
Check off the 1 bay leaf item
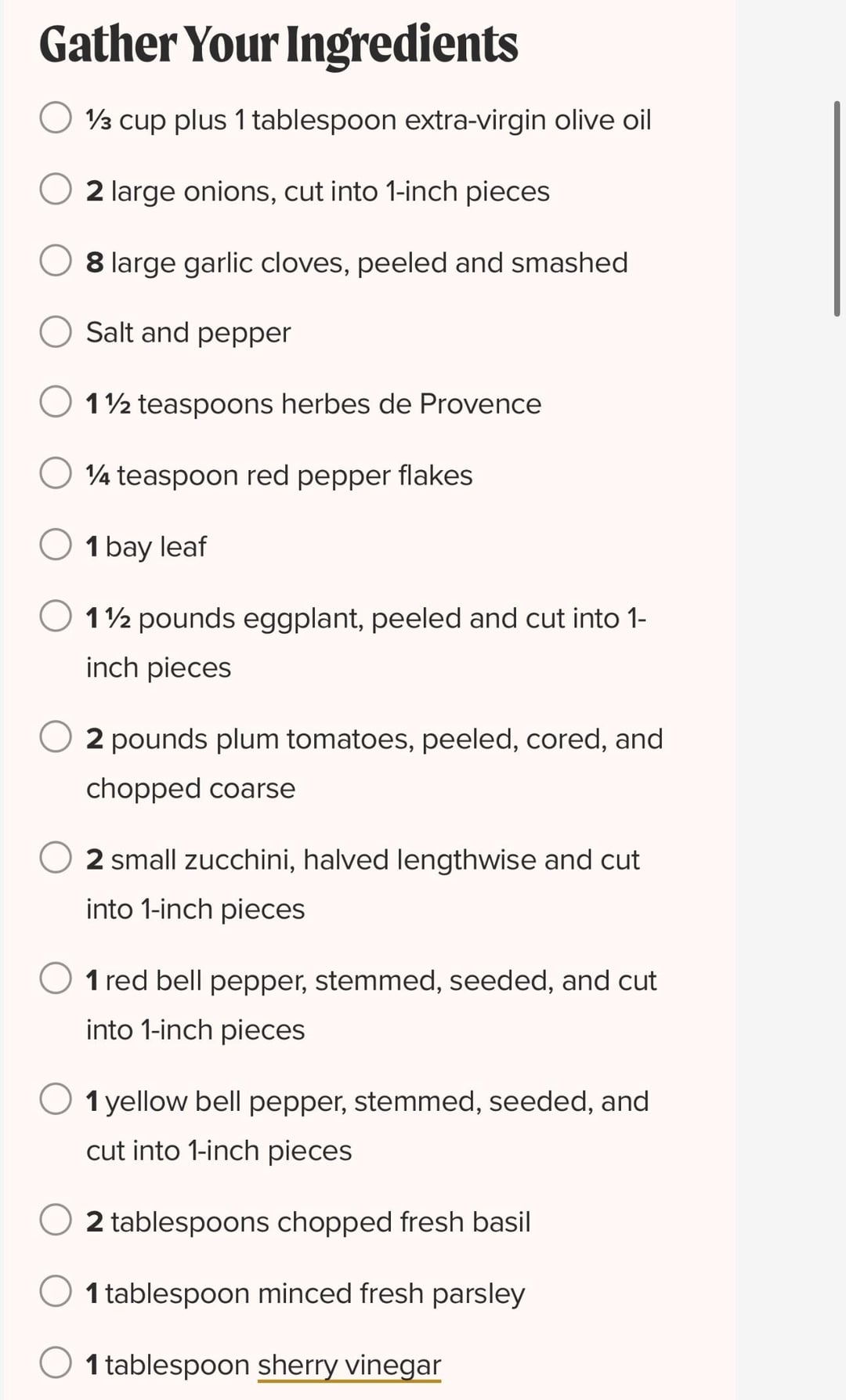(56, 544)
